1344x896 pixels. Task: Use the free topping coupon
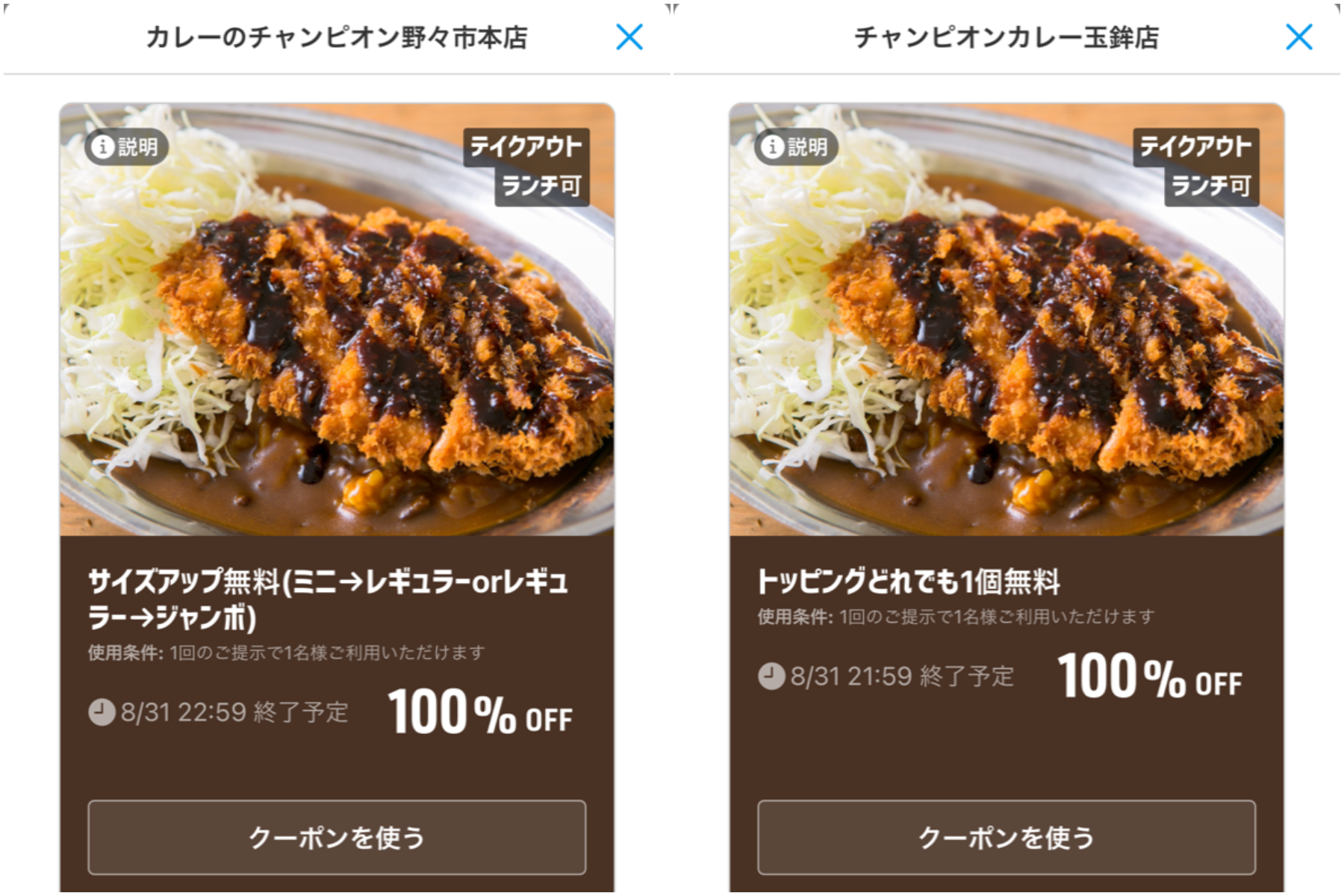[x=1006, y=837]
